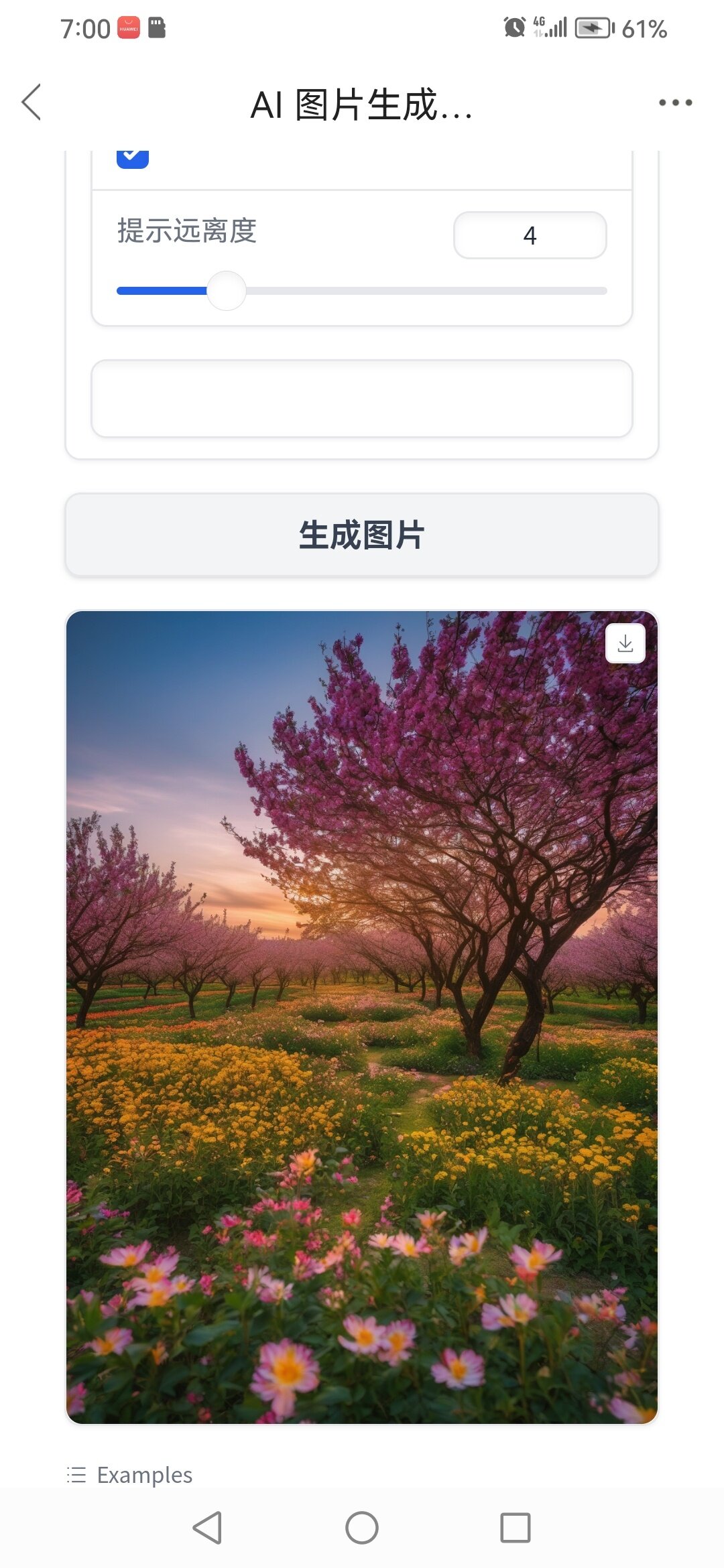Go to the system home screen
724x1568 pixels.
(362, 1528)
